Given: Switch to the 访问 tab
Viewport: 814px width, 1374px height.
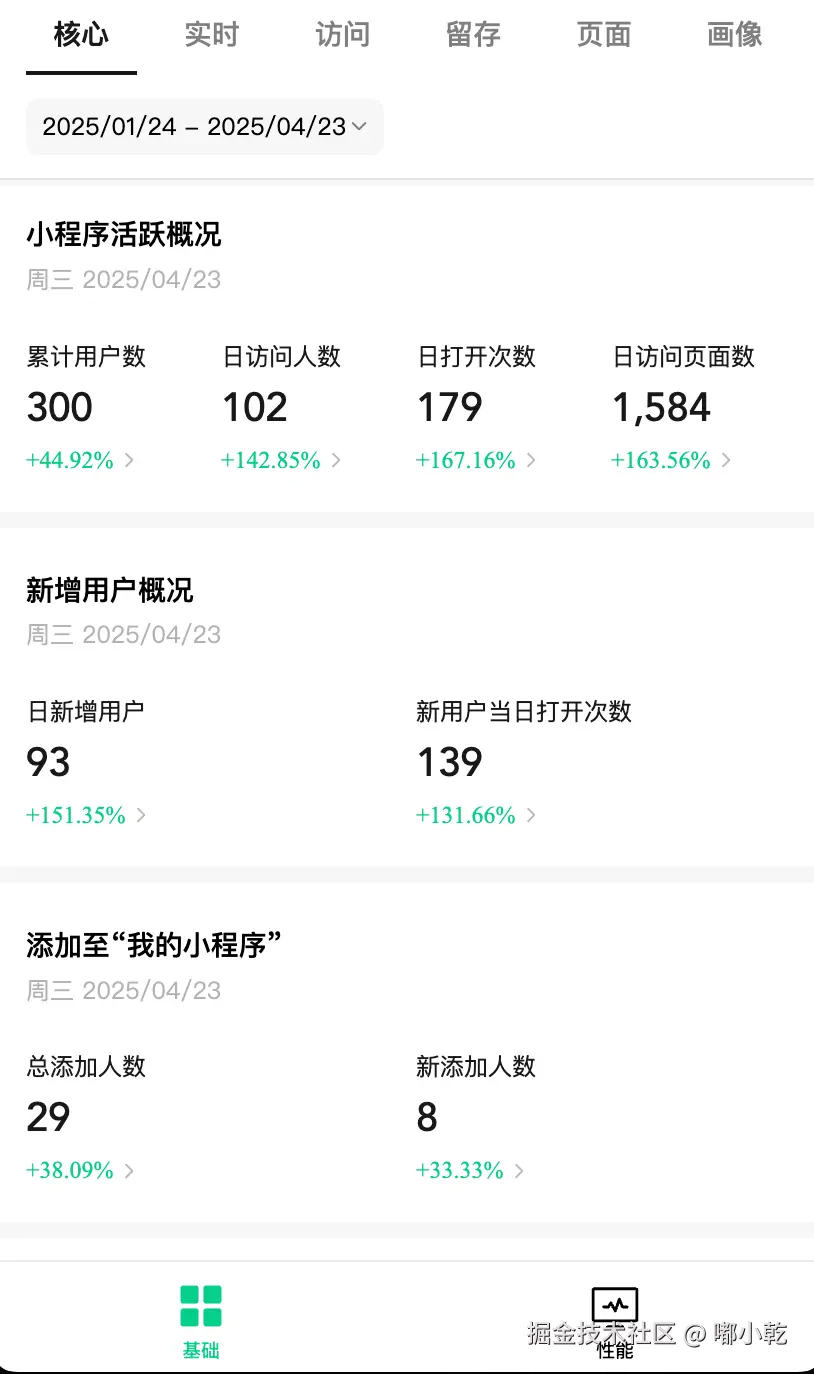Looking at the screenshot, I should [343, 35].
